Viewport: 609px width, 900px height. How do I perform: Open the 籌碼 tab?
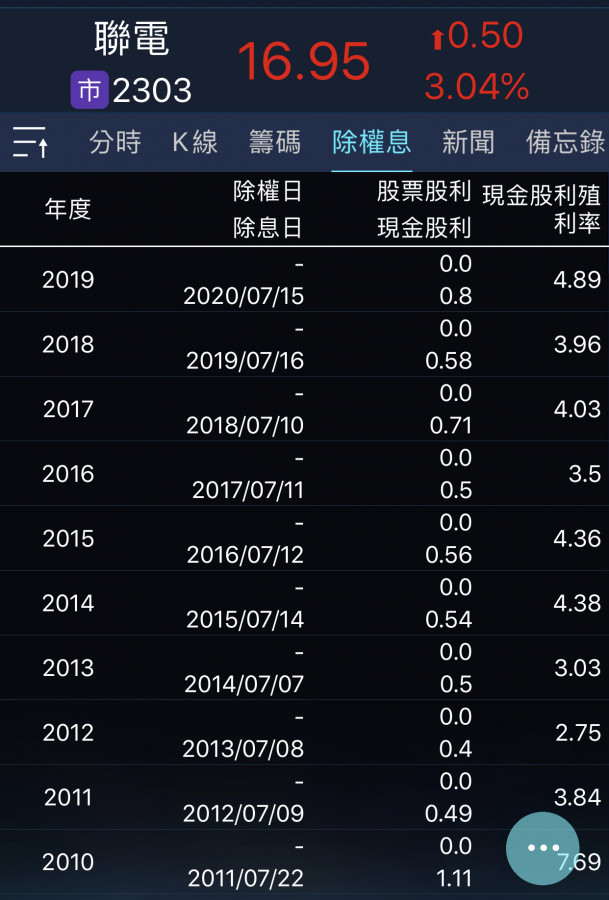pyautogui.click(x=274, y=142)
